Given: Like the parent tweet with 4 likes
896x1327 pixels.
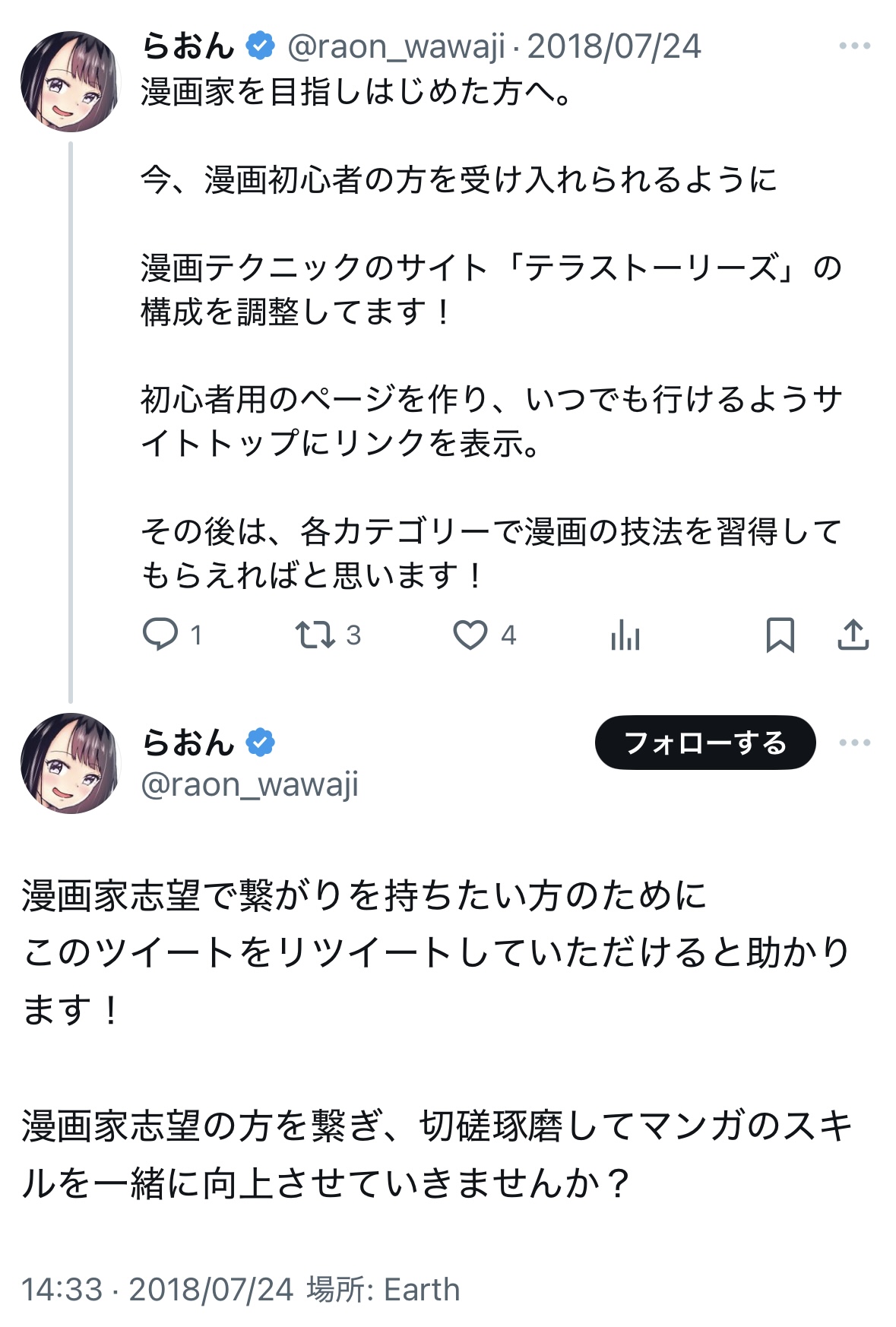Looking at the screenshot, I should point(470,635).
